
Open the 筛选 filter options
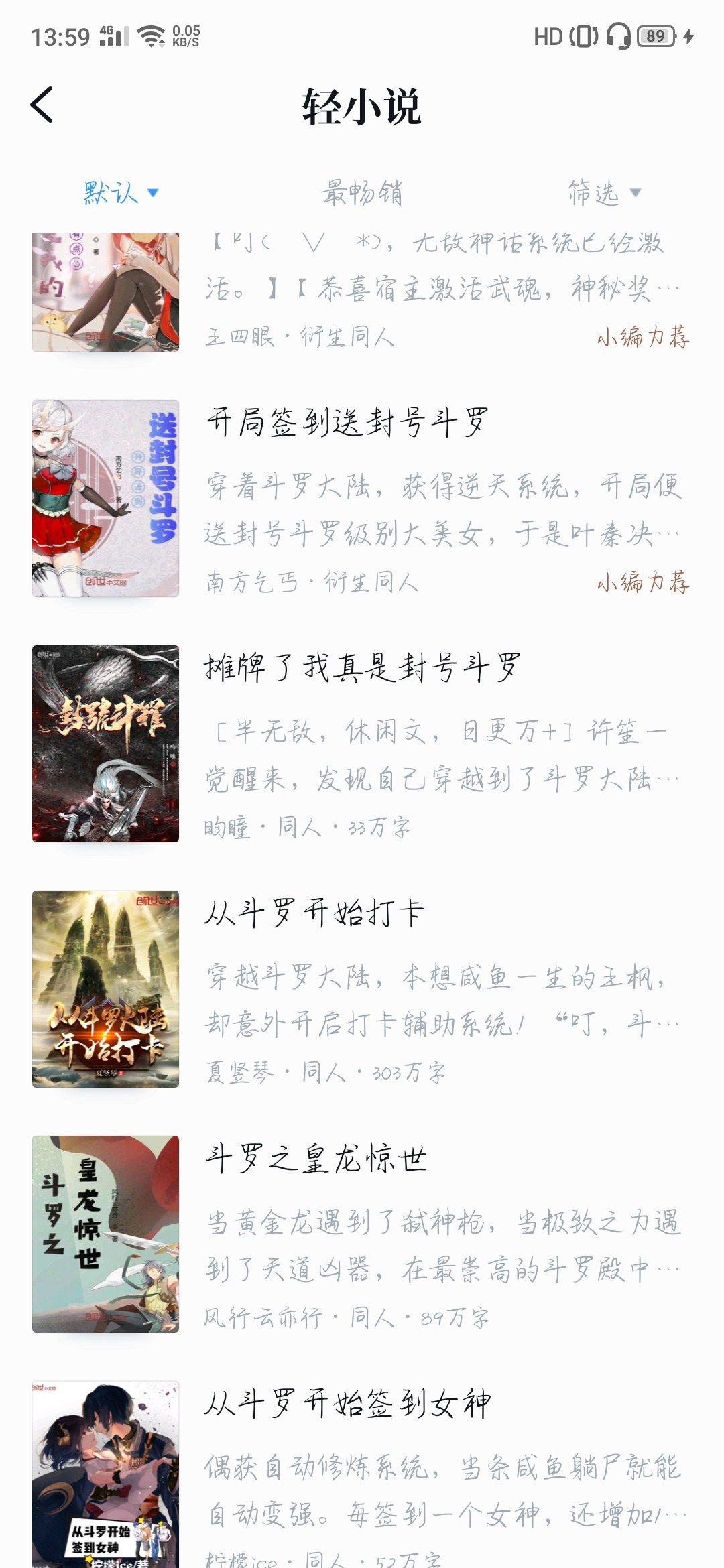[603, 193]
